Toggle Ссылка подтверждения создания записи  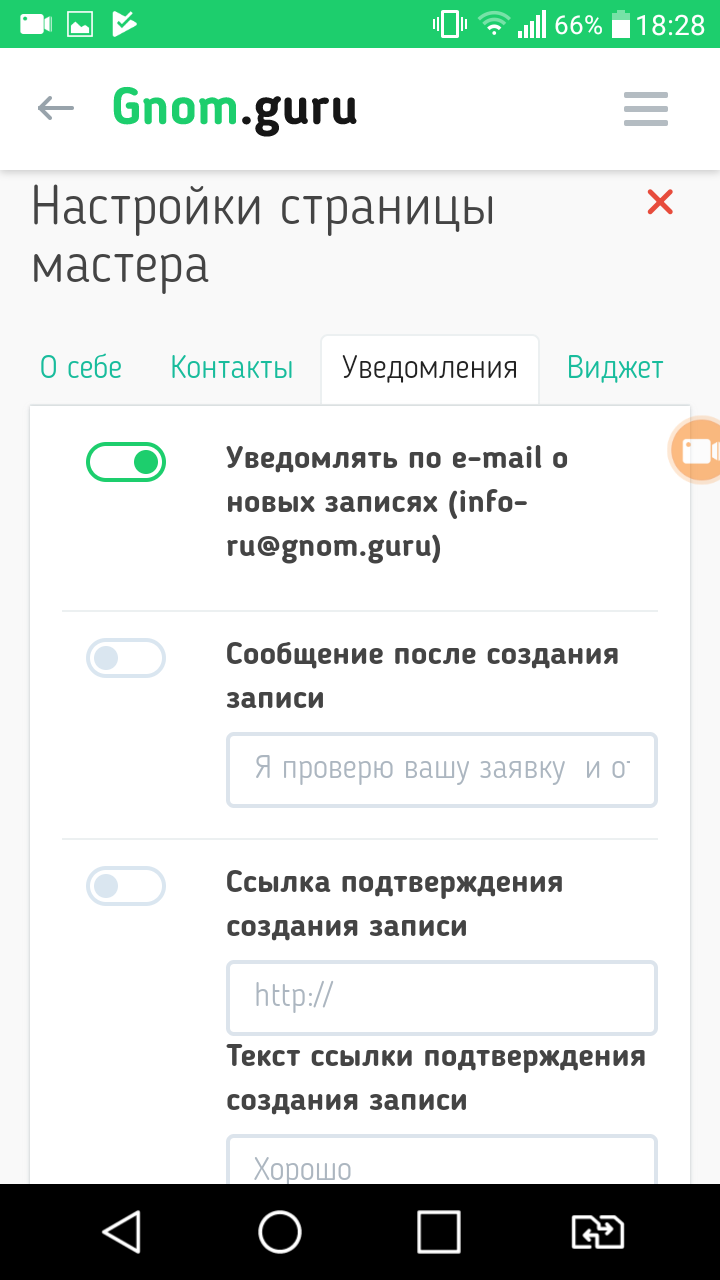(x=126, y=886)
